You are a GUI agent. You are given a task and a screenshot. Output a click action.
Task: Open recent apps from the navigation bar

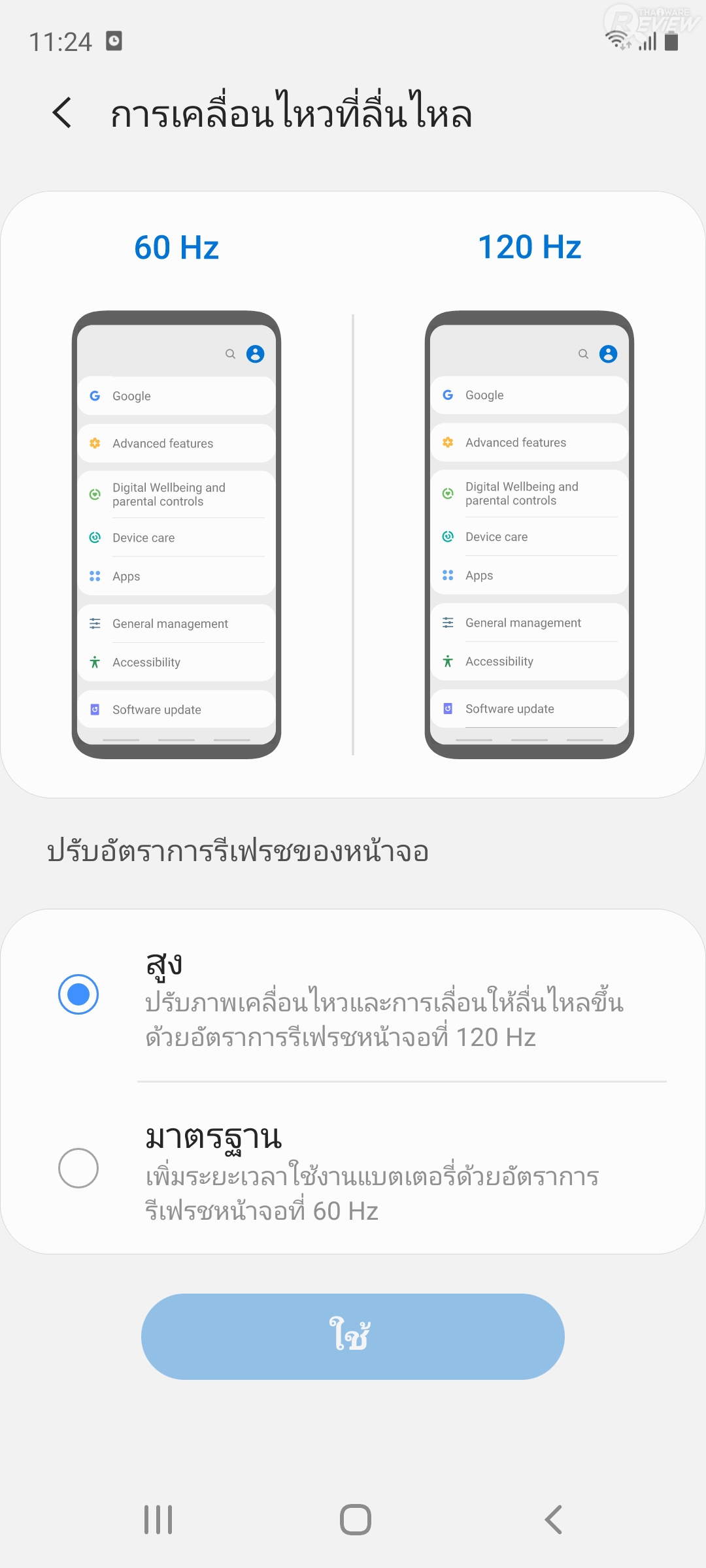point(158,1520)
